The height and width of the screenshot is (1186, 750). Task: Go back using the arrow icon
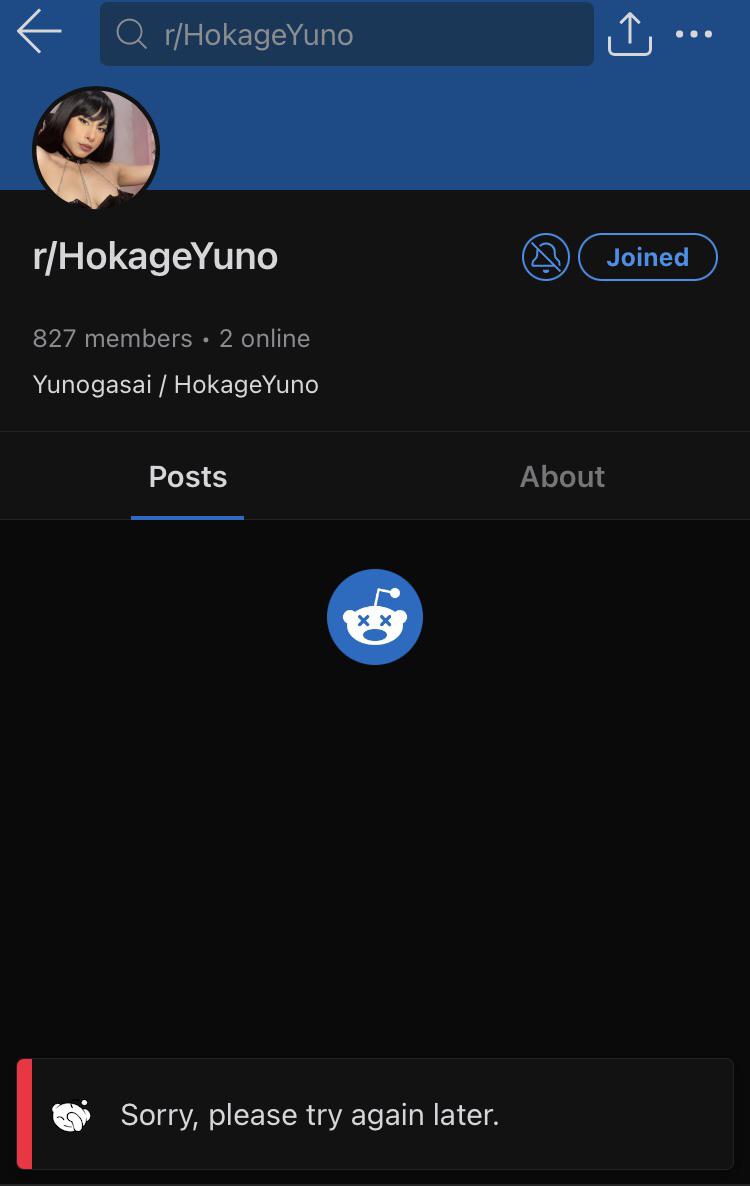pyautogui.click(x=39, y=33)
